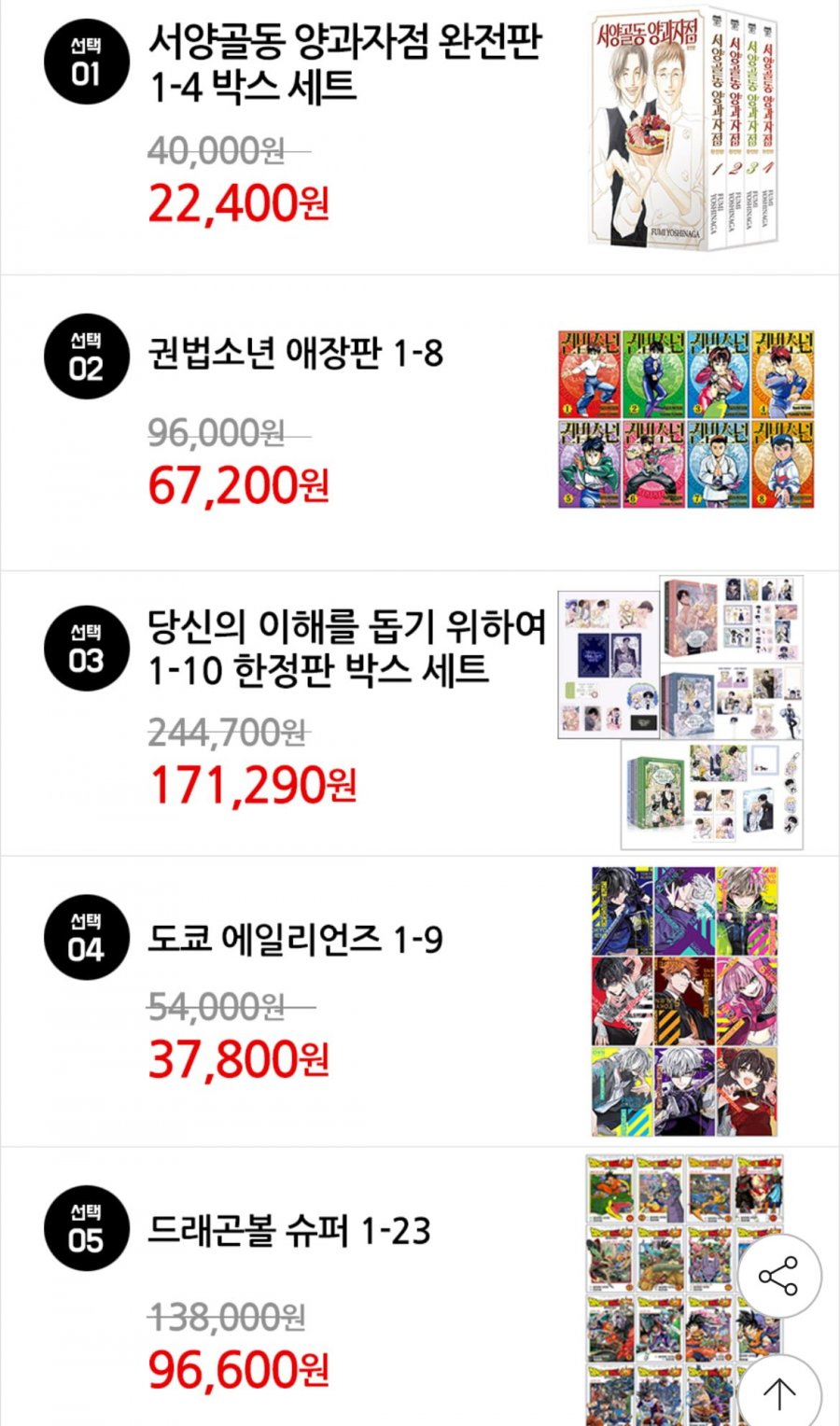This screenshot has height=1426, width=840.
Task: Open 당신의 이해를 돕기 위하여 한정판 박스 세트
Action: [346, 648]
